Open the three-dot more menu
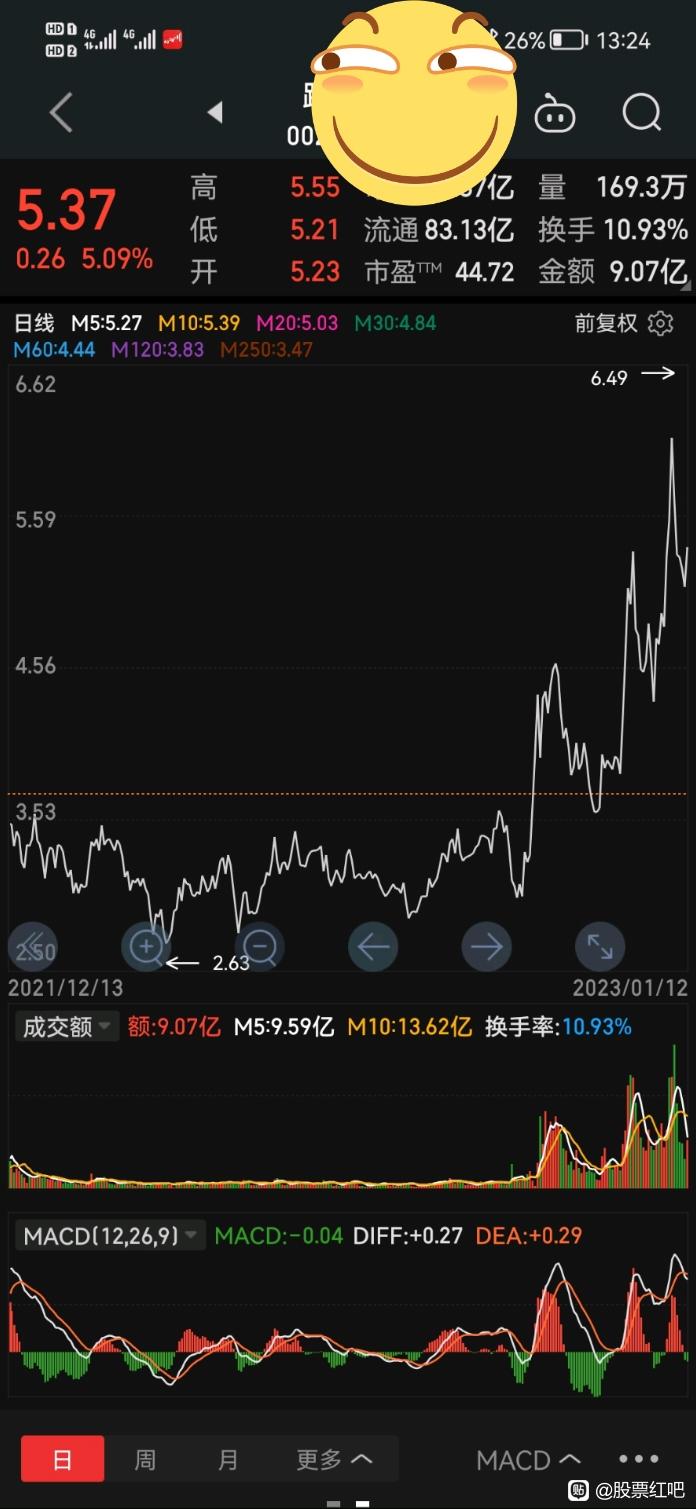The height and width of the screenshot is (1509, 696). (x=639, y=1460)
